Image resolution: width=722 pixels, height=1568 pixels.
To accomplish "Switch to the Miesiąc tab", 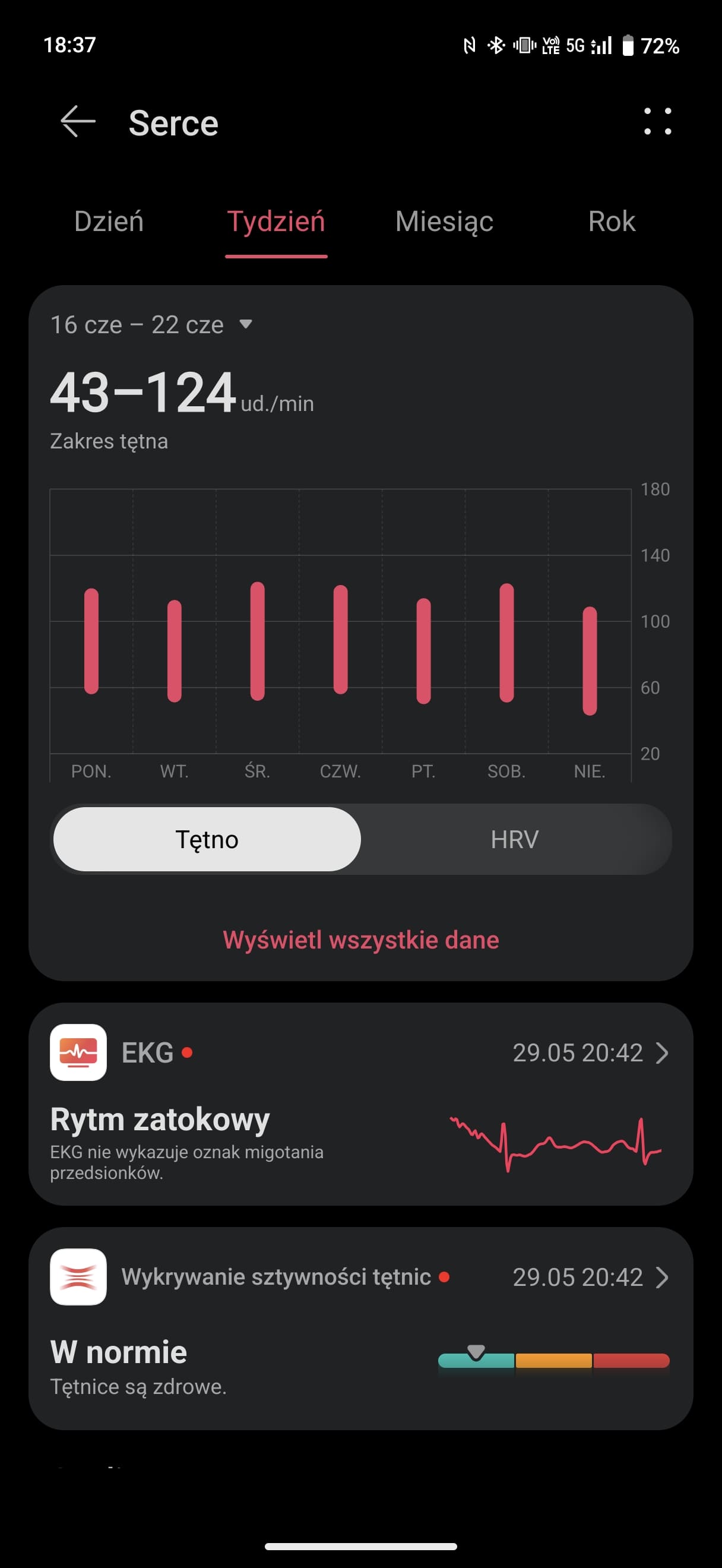I will [444, 222].
